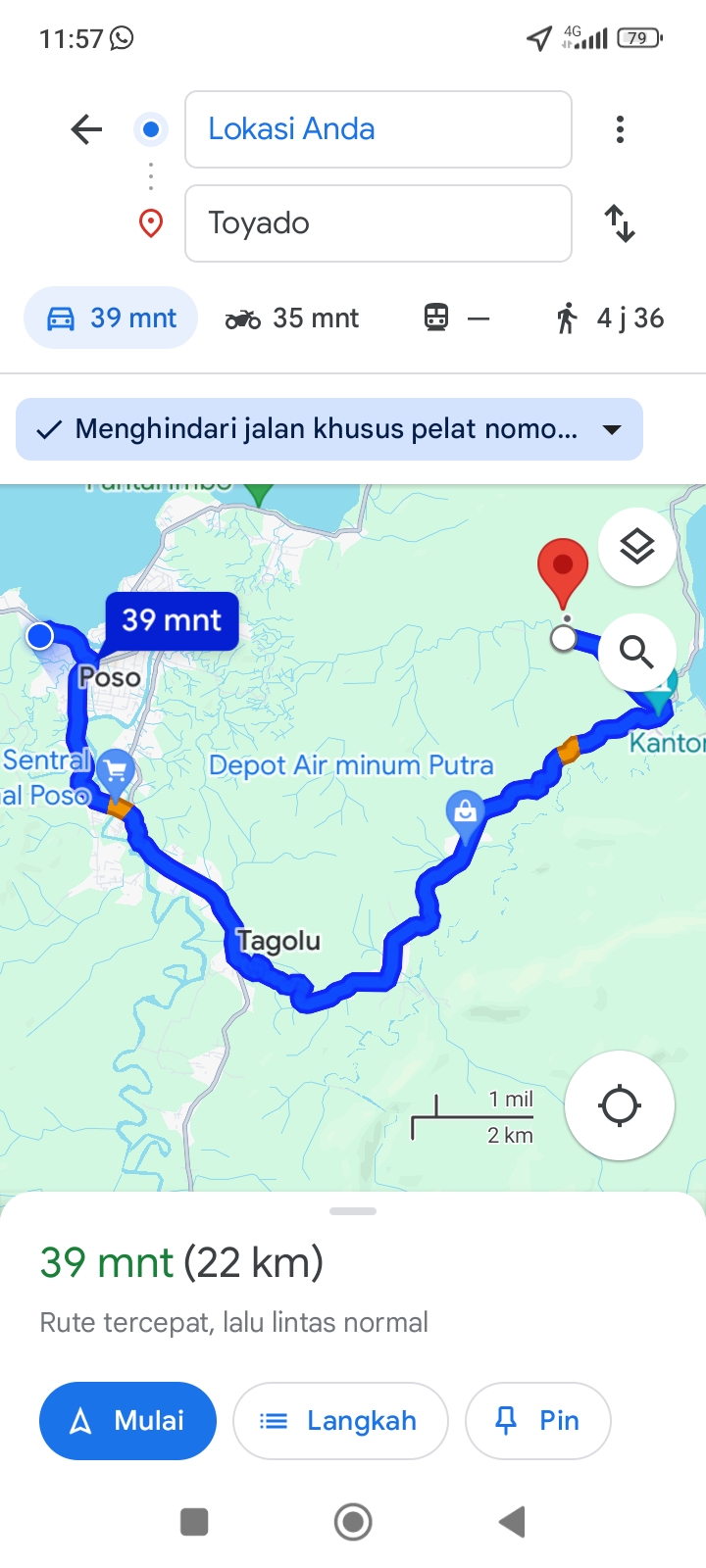Swap start and destination locations
The width and height of the screenshot is (706, 1568).
[620, 223]
